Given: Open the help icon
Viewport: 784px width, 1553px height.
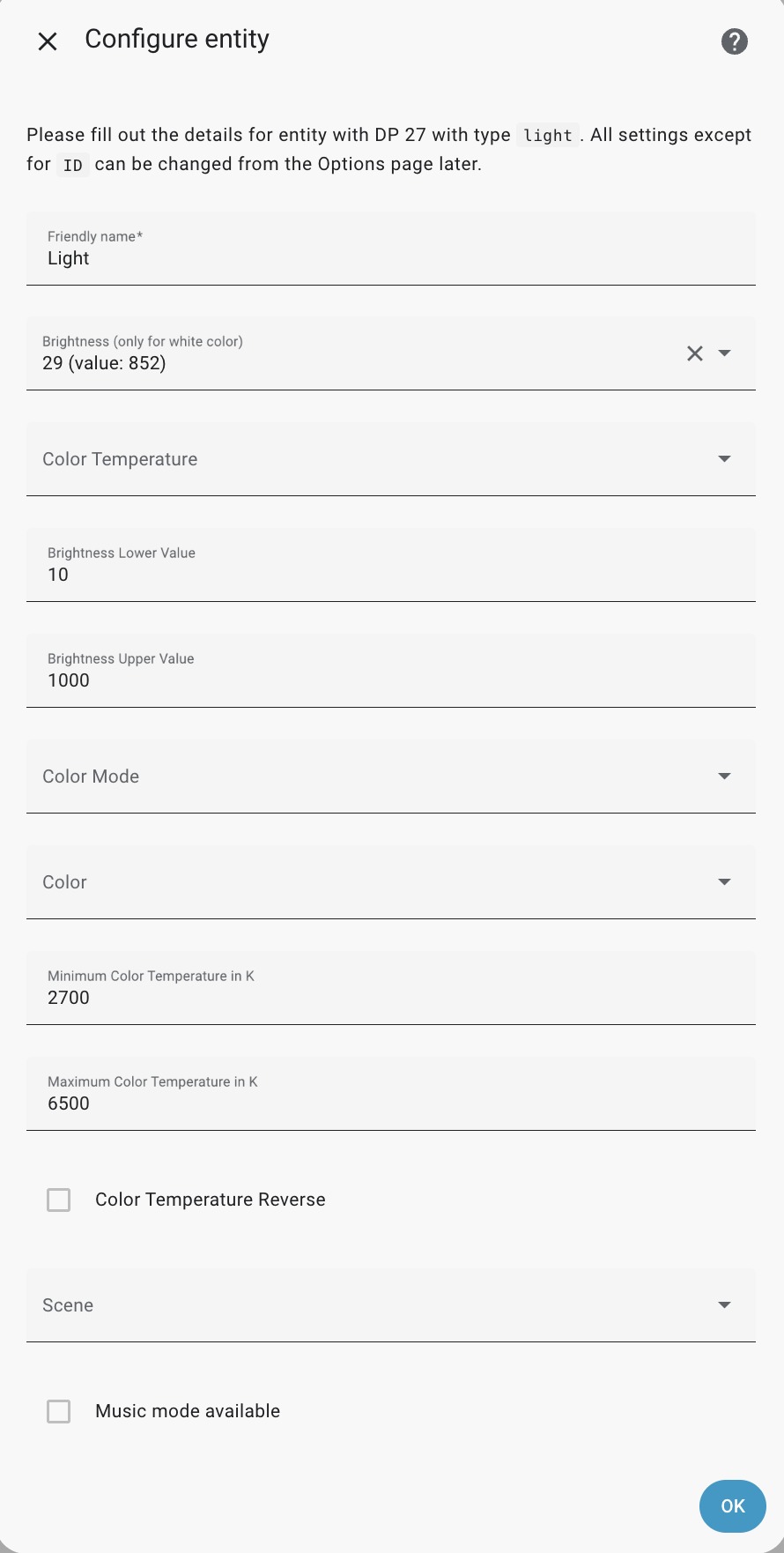Looking at the screenshot, I should click(734, 41).
